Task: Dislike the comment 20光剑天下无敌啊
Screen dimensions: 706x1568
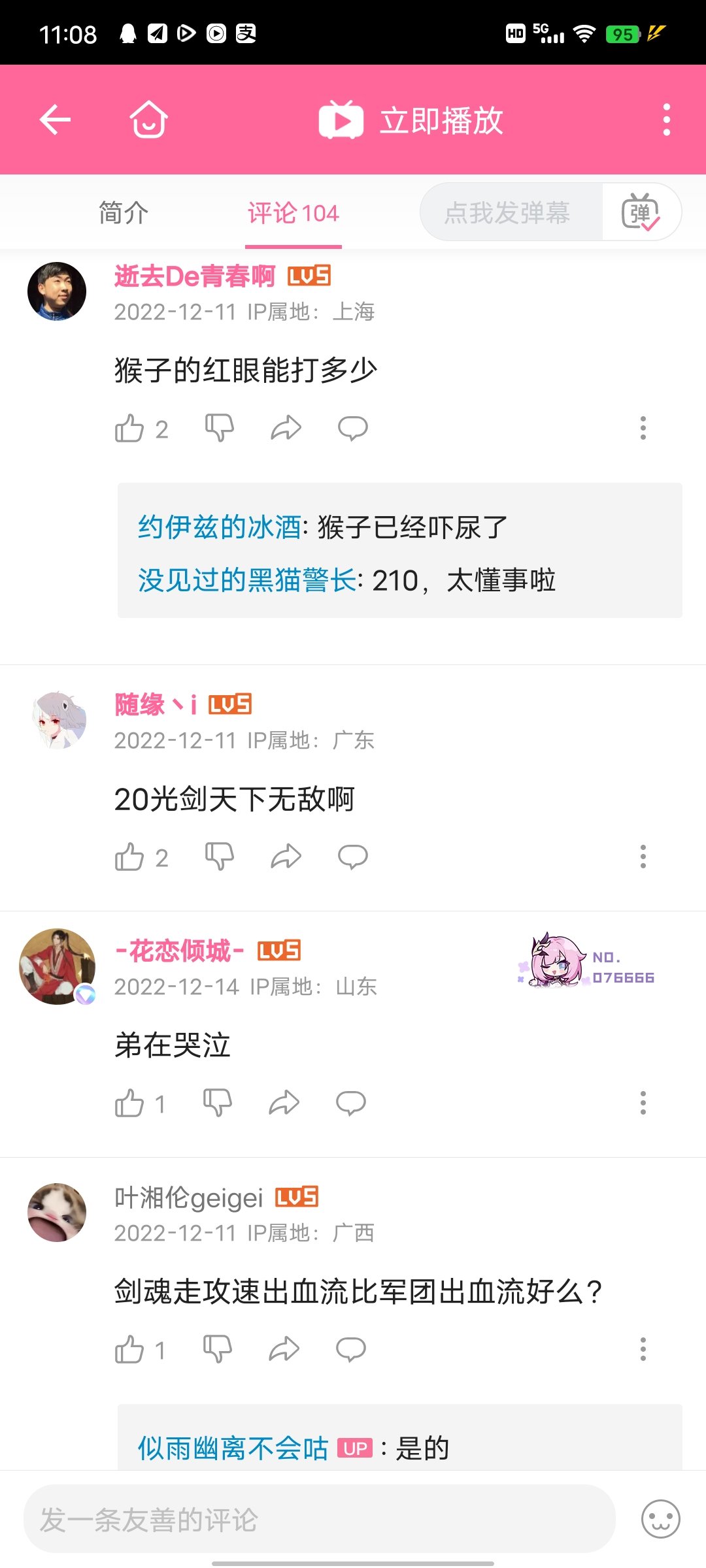Action: 219,857
